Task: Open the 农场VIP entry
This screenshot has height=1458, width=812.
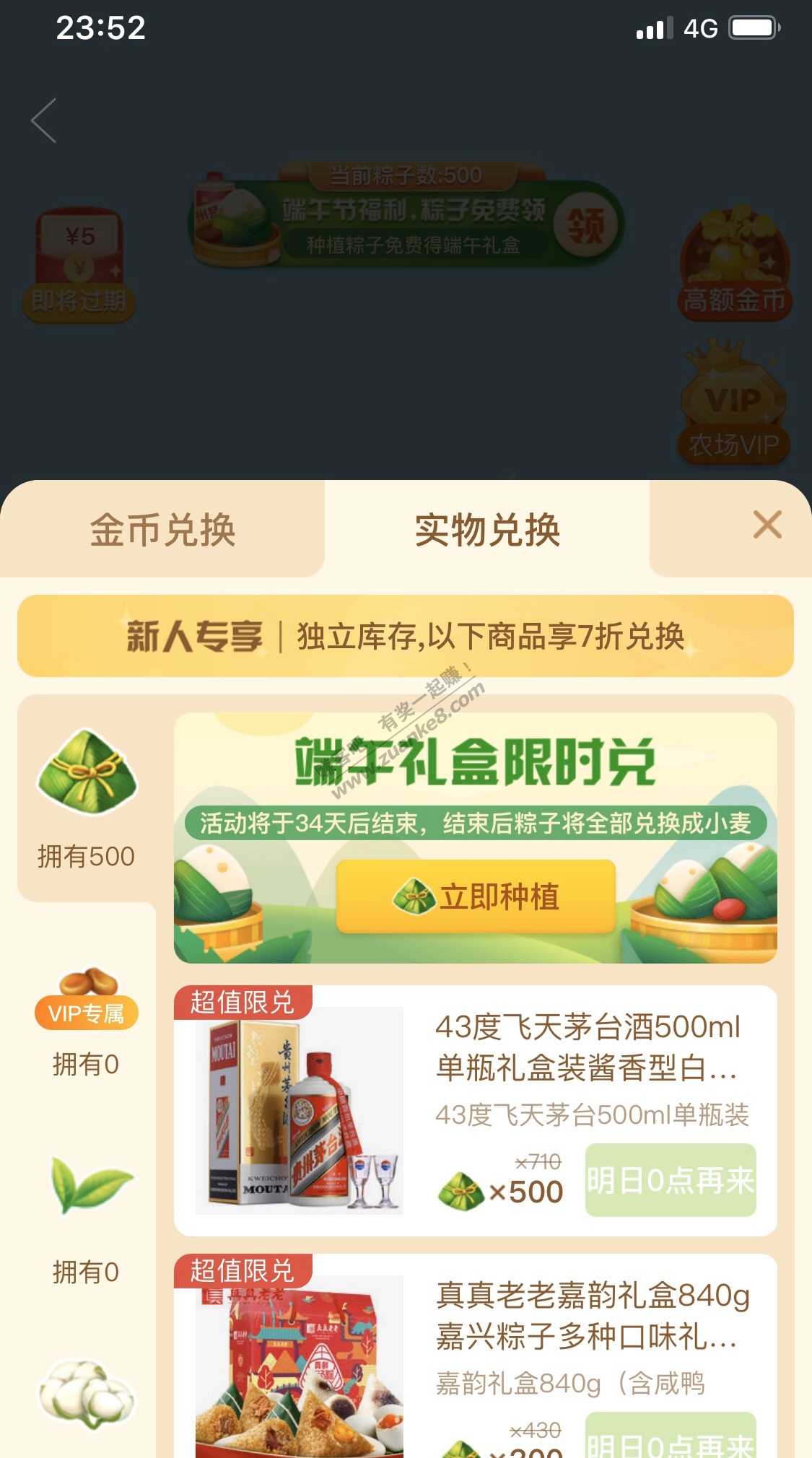Action: pyautogui.click(x=734, y=406)
